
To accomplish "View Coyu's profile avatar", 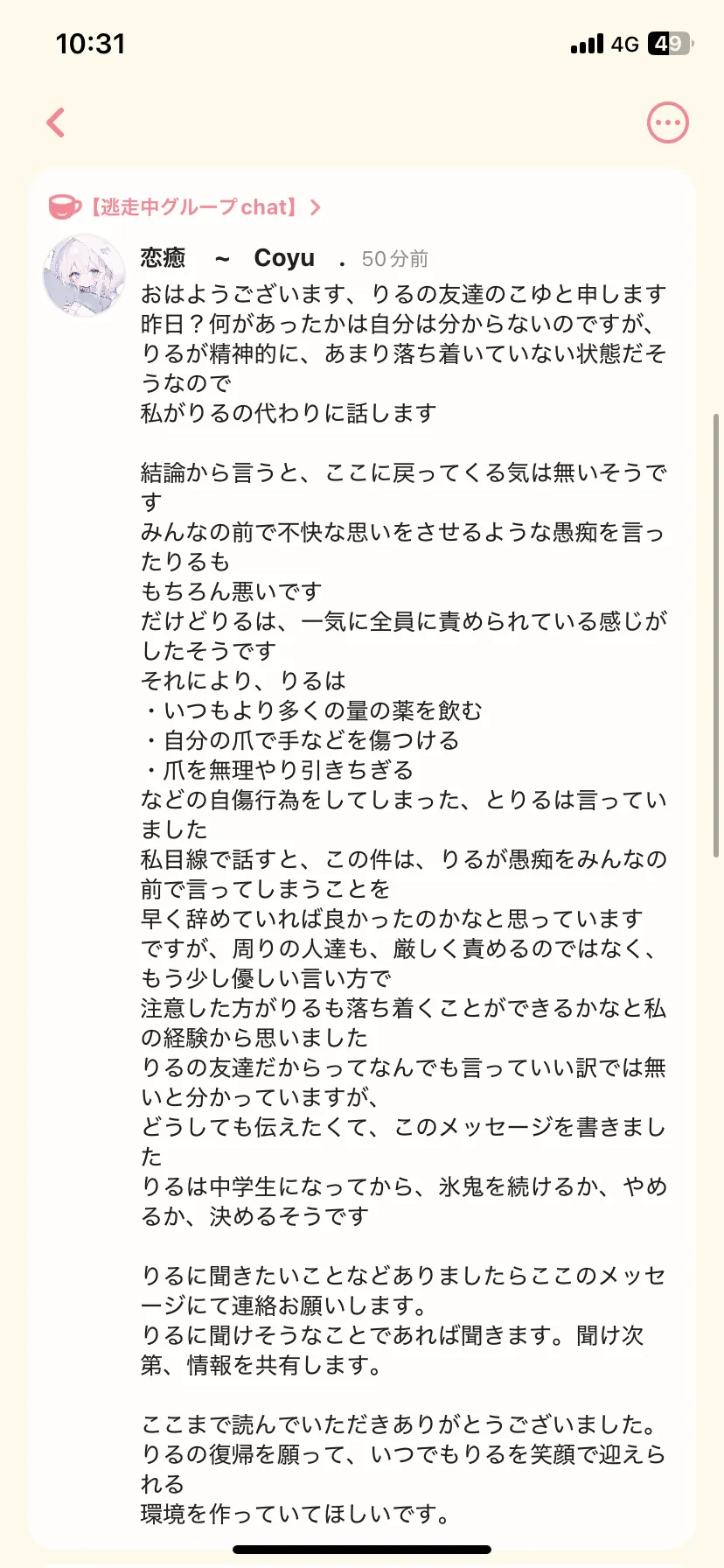I will point(84,275).
